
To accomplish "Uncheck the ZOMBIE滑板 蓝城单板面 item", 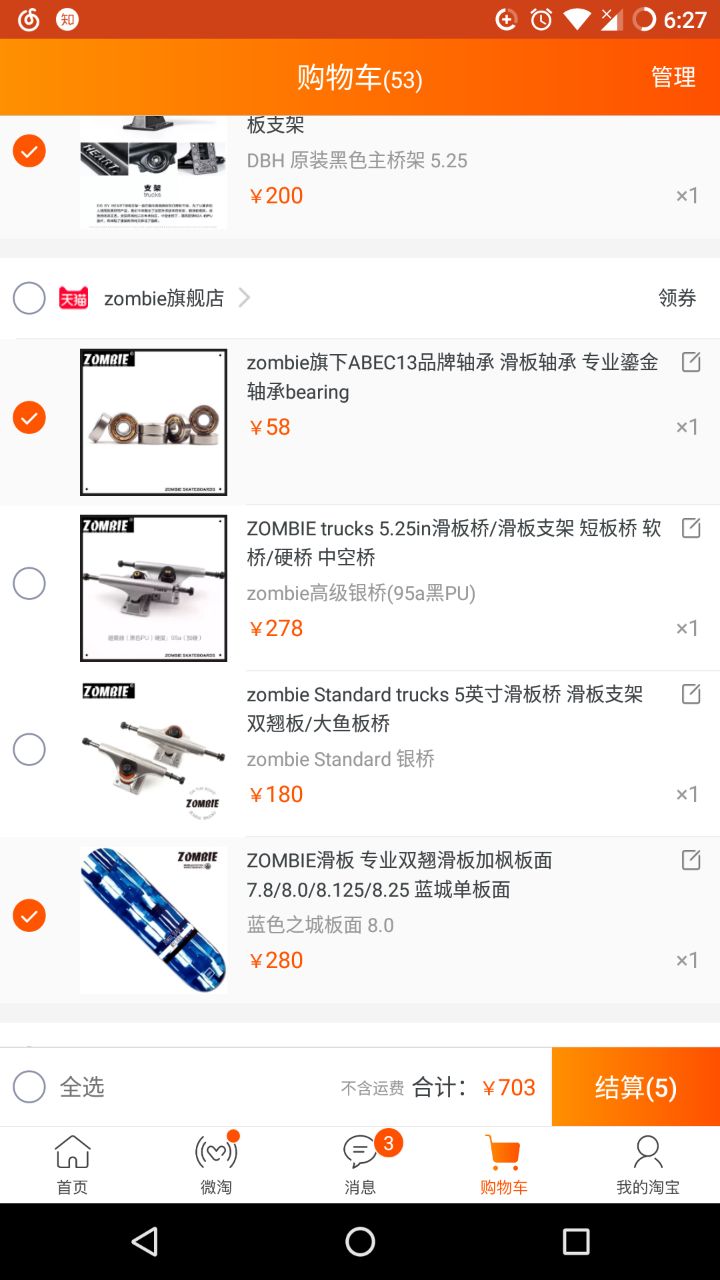I will point(29,915).
